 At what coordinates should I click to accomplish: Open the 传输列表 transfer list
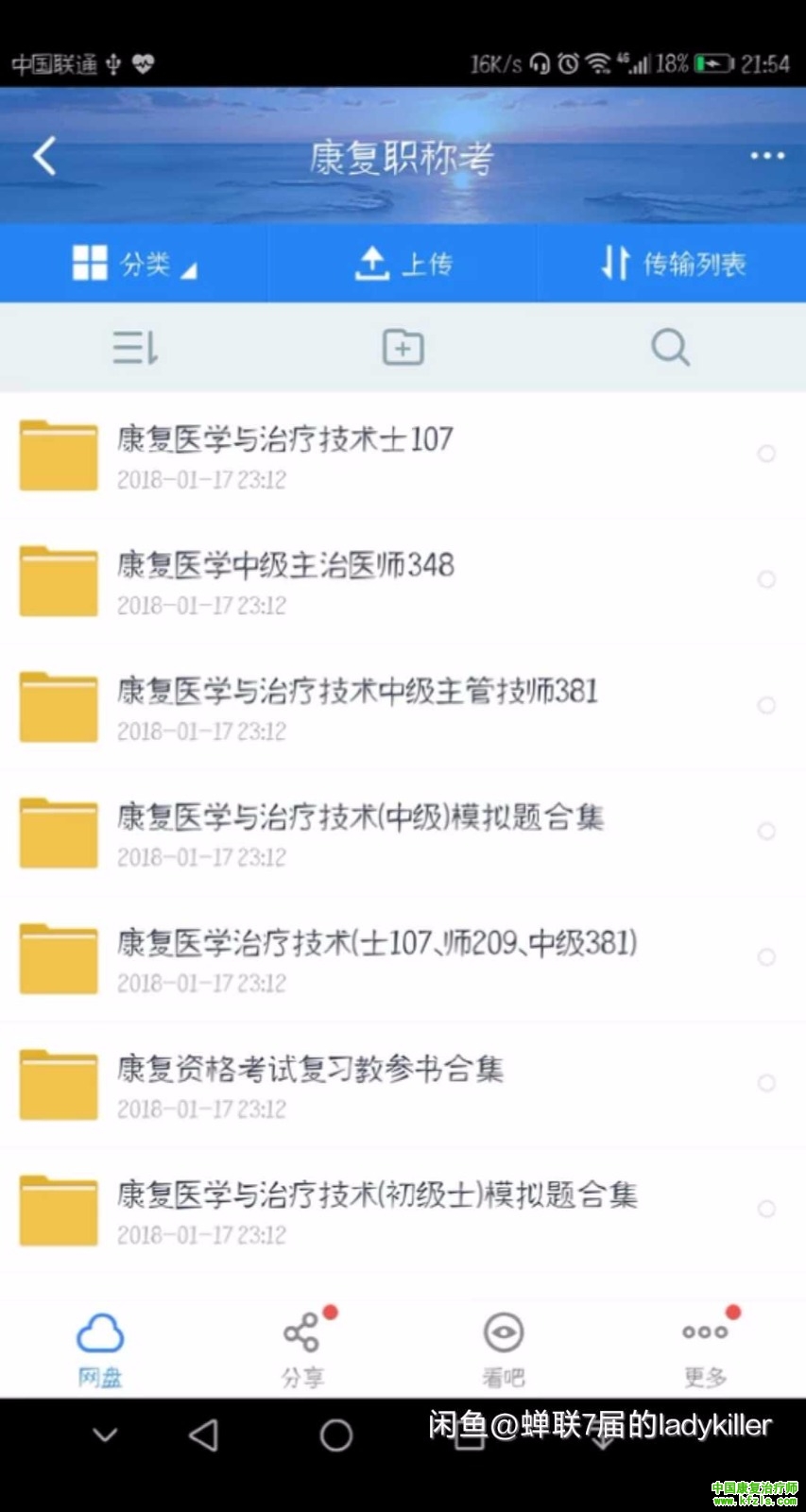673,264
